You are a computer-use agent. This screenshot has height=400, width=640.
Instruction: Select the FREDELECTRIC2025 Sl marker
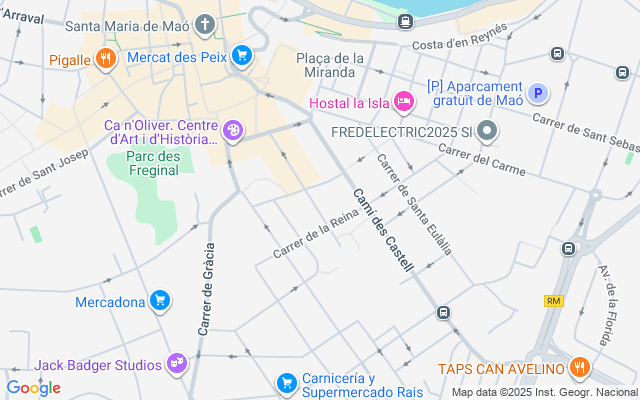[487, 131]
